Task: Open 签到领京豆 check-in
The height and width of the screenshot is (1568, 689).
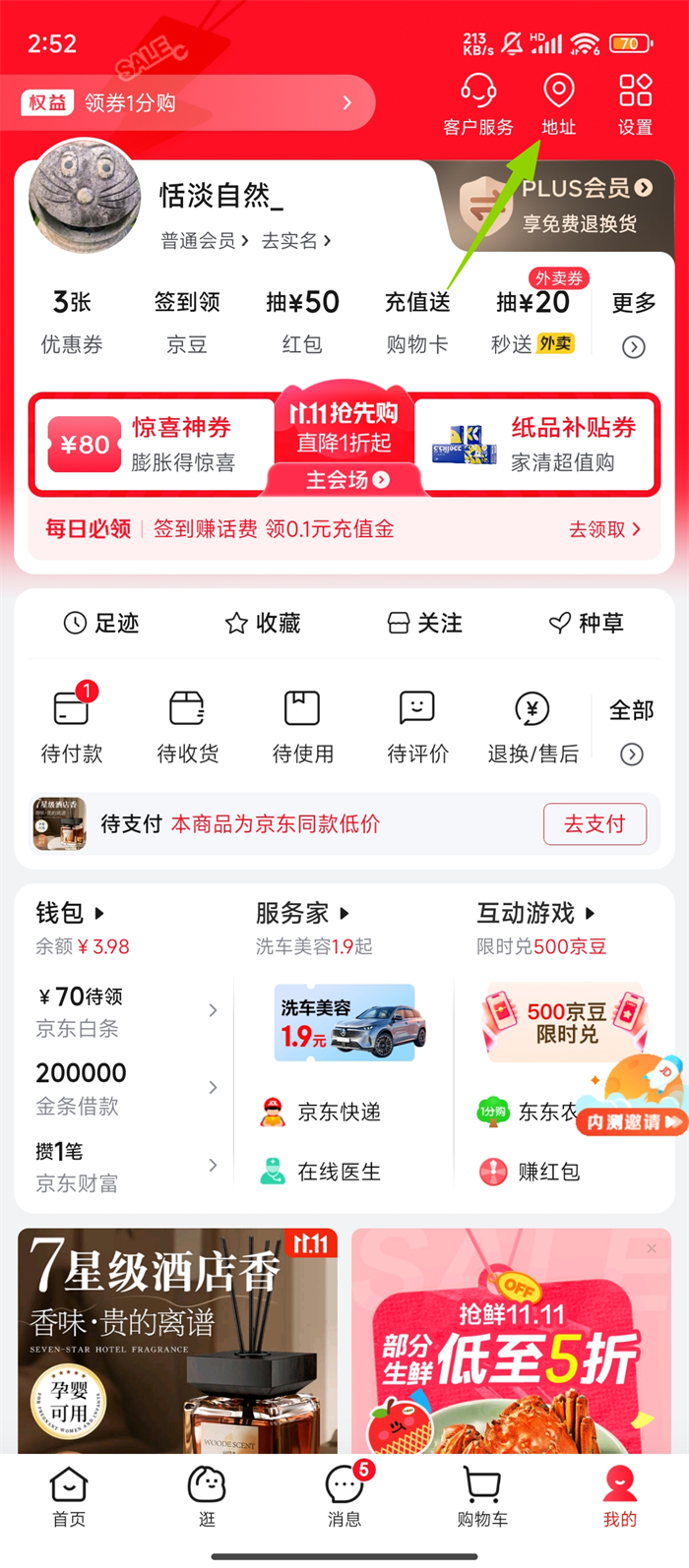Action: [187, 321]
